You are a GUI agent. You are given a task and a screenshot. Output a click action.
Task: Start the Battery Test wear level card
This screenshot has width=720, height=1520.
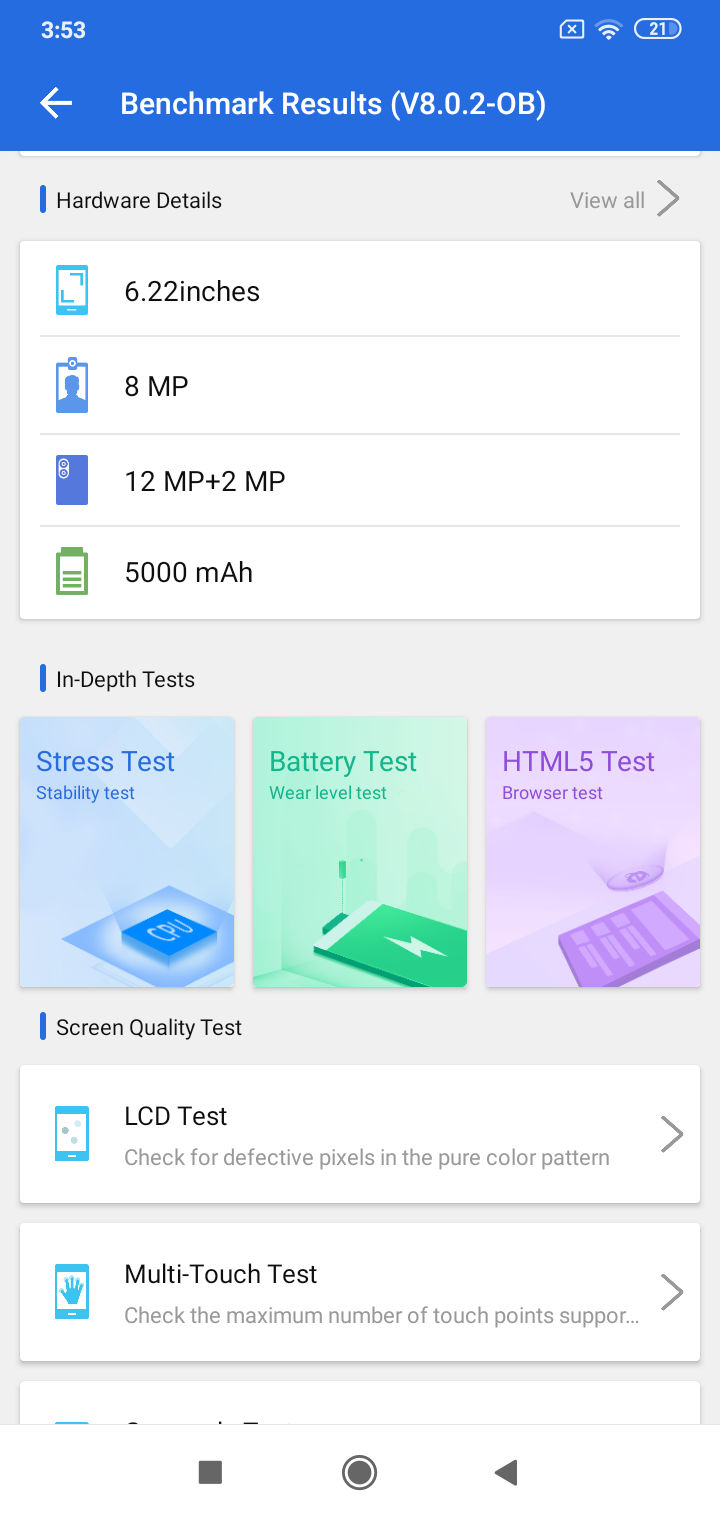coord(360,852)
